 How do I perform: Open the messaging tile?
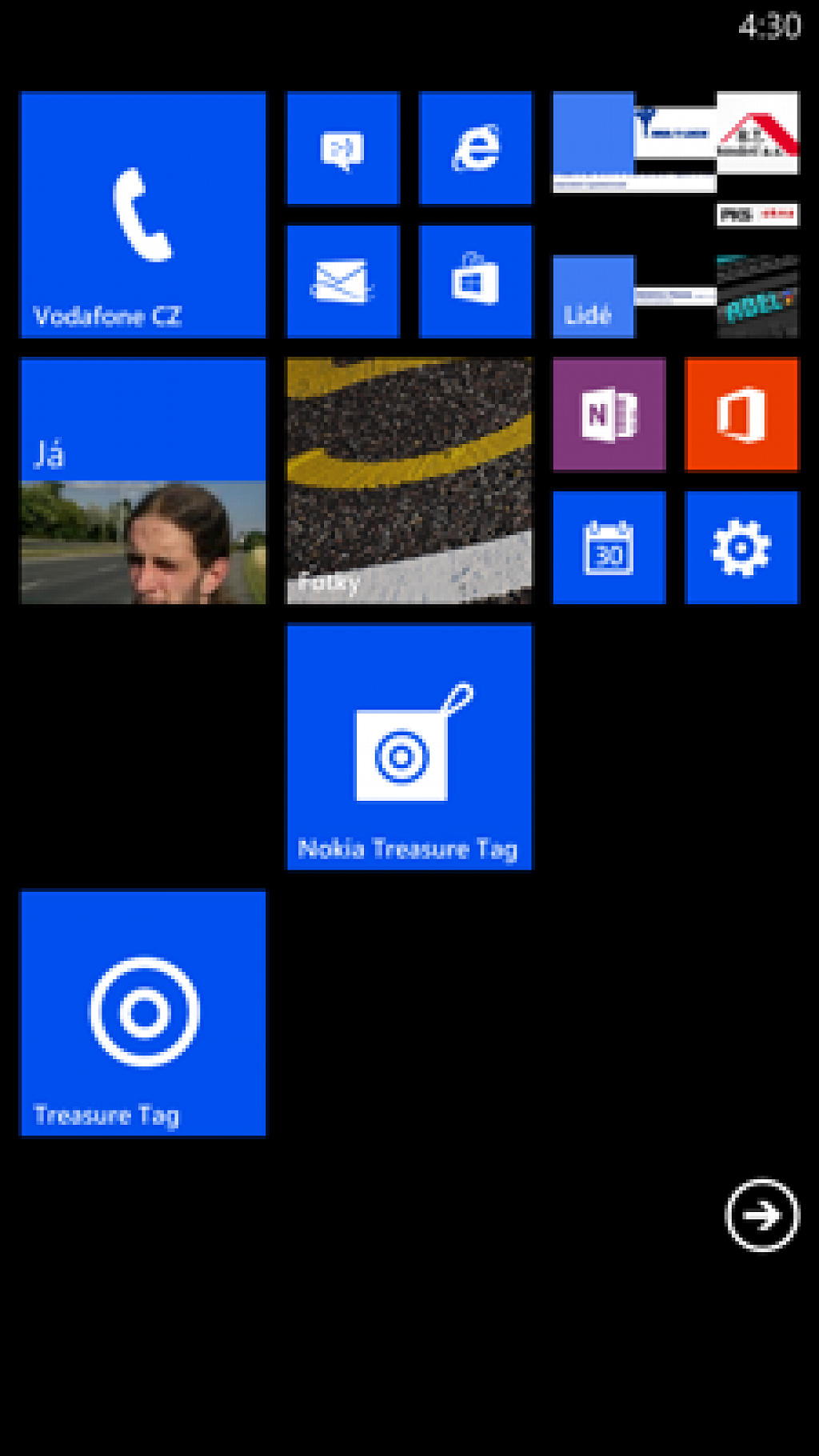[x=342, y=148]
